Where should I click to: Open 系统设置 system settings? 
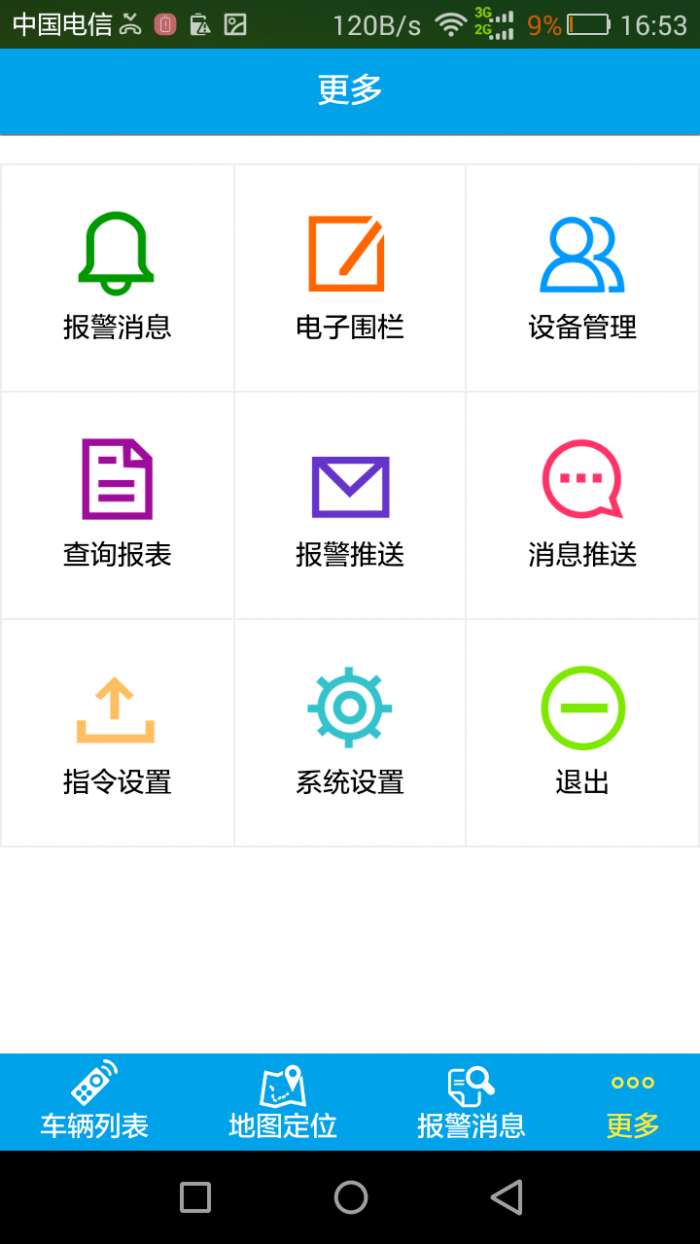[x=349, y=732]
